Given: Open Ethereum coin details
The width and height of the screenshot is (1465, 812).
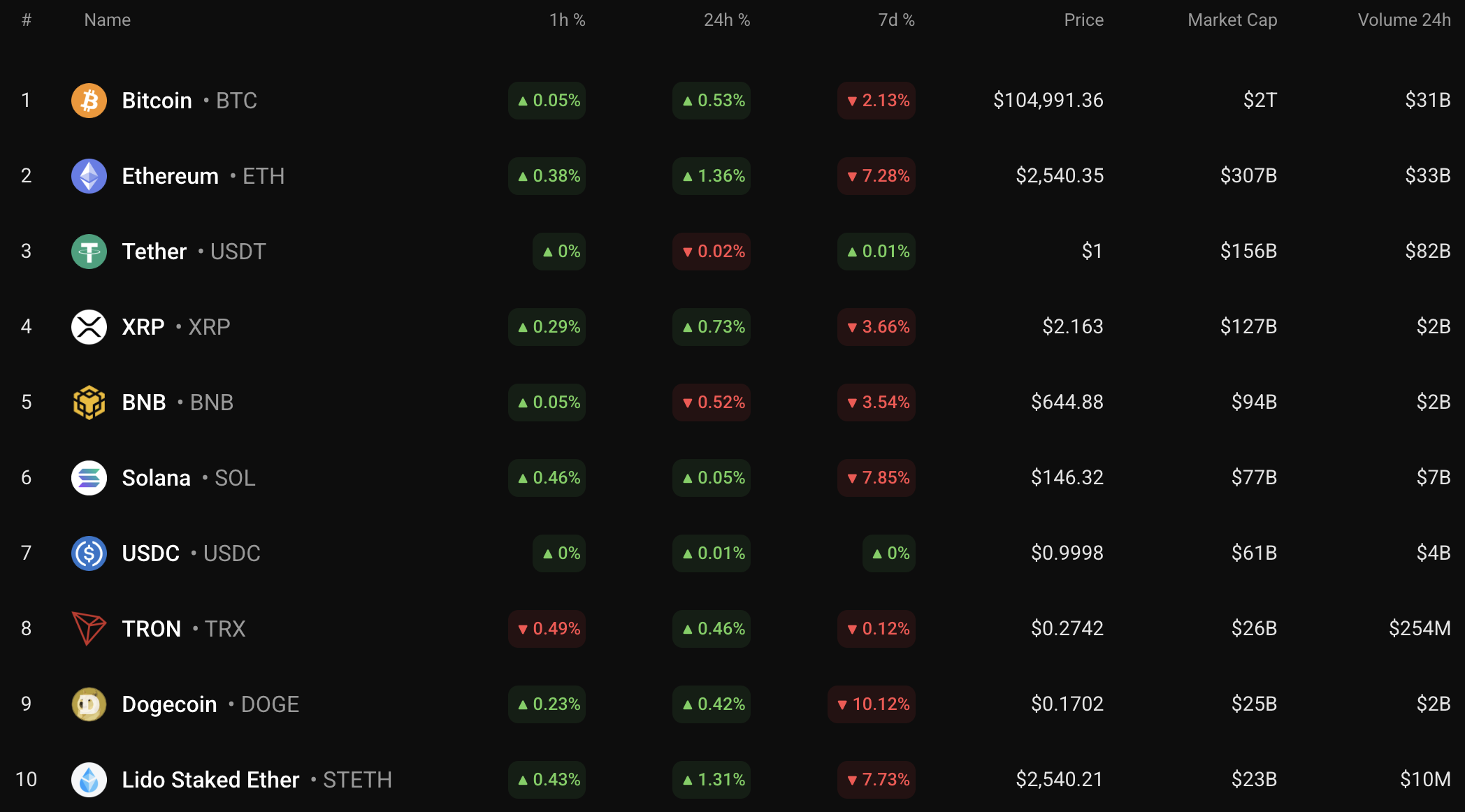Looking at the screenshot, I should pyautogui.click(x=170, y=176).
